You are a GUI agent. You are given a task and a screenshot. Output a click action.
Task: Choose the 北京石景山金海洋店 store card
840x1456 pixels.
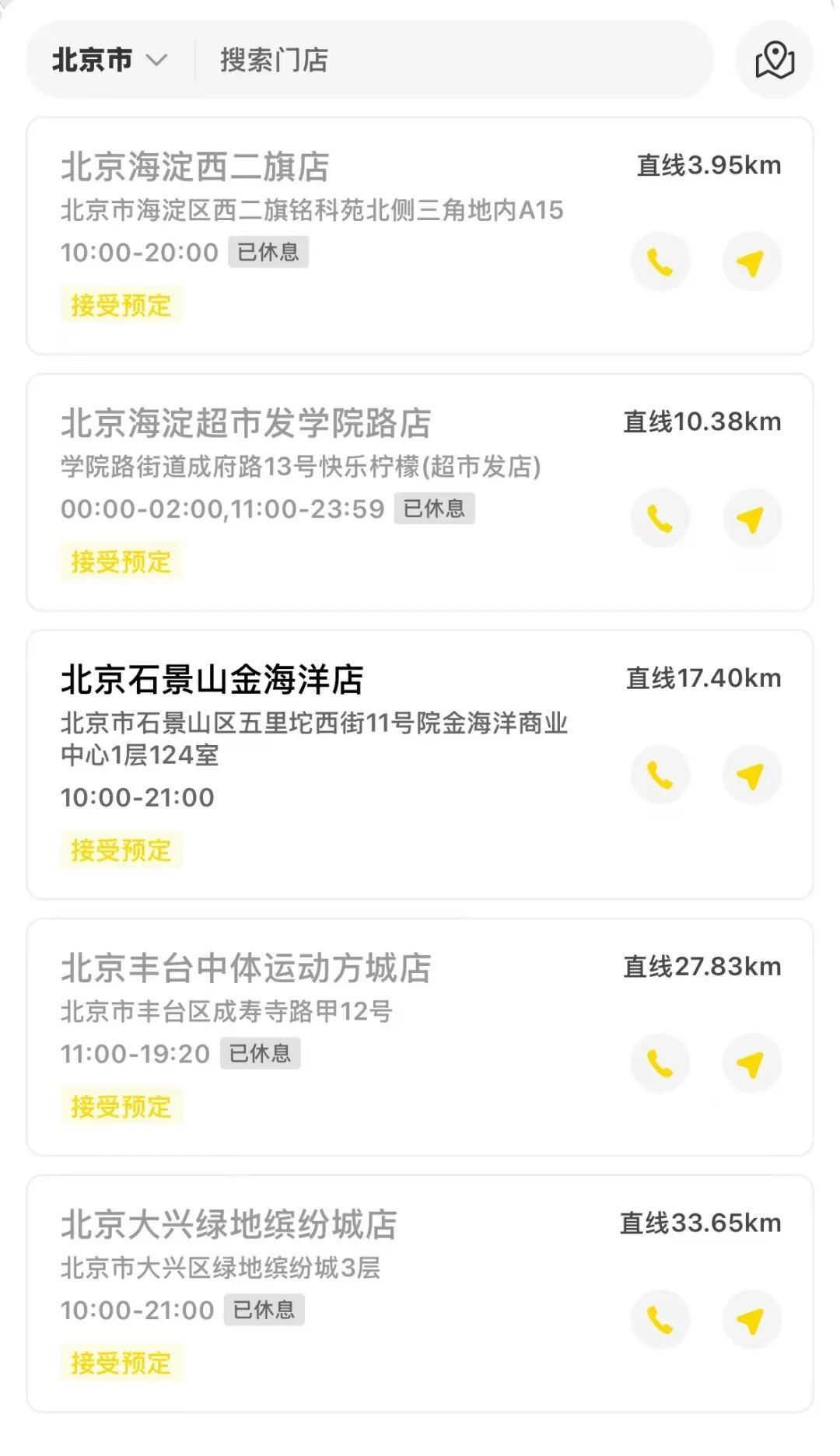pos(420,765)
